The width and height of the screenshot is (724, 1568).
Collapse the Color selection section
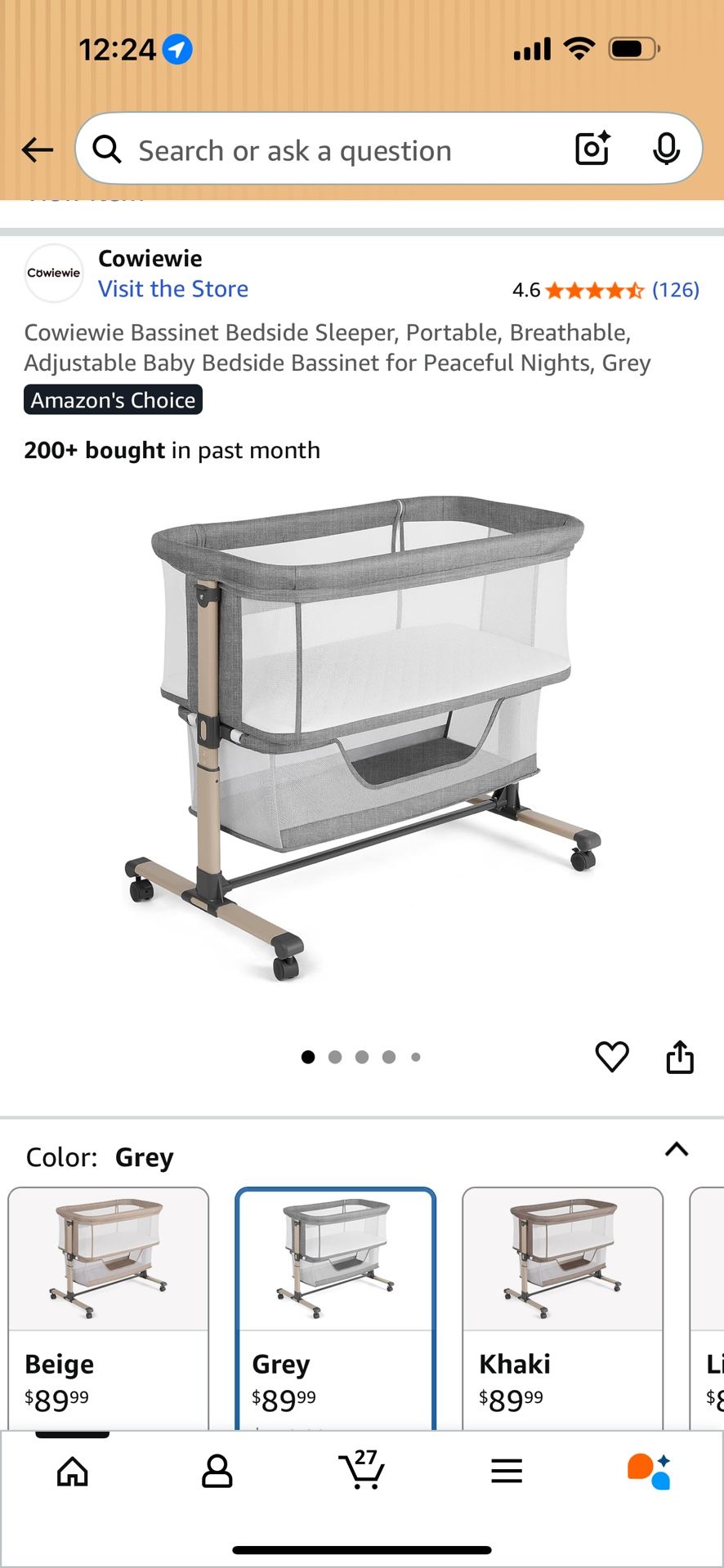pos(676,1149)
